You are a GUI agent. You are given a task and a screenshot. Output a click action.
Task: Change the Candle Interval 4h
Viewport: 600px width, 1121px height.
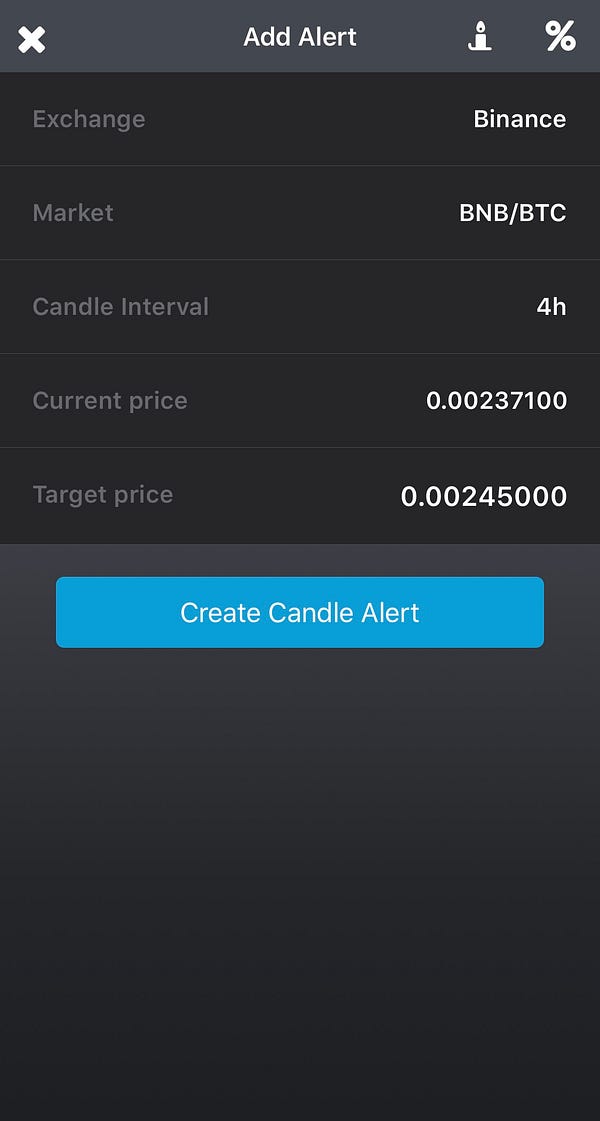coord(300,307)
